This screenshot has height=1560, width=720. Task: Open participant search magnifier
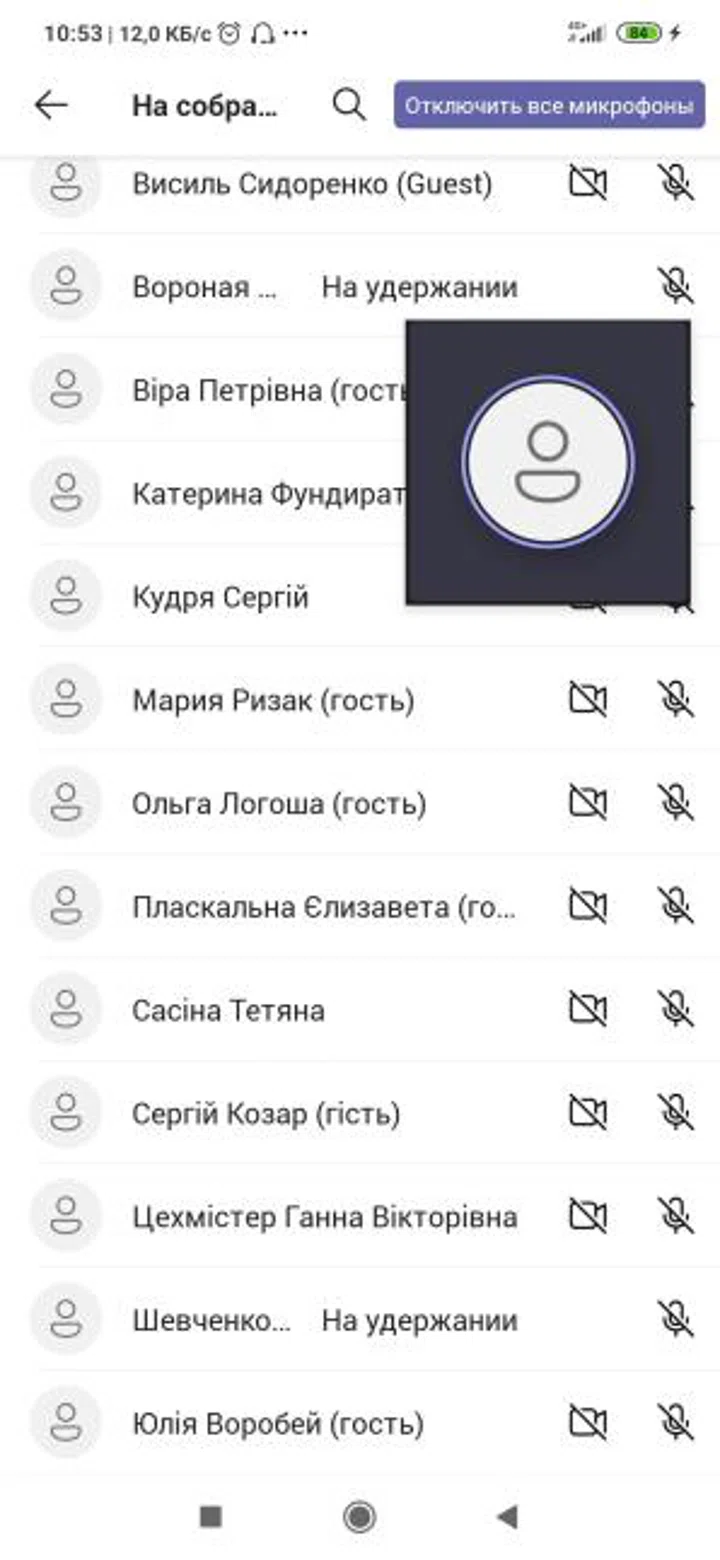click(349, 105)
